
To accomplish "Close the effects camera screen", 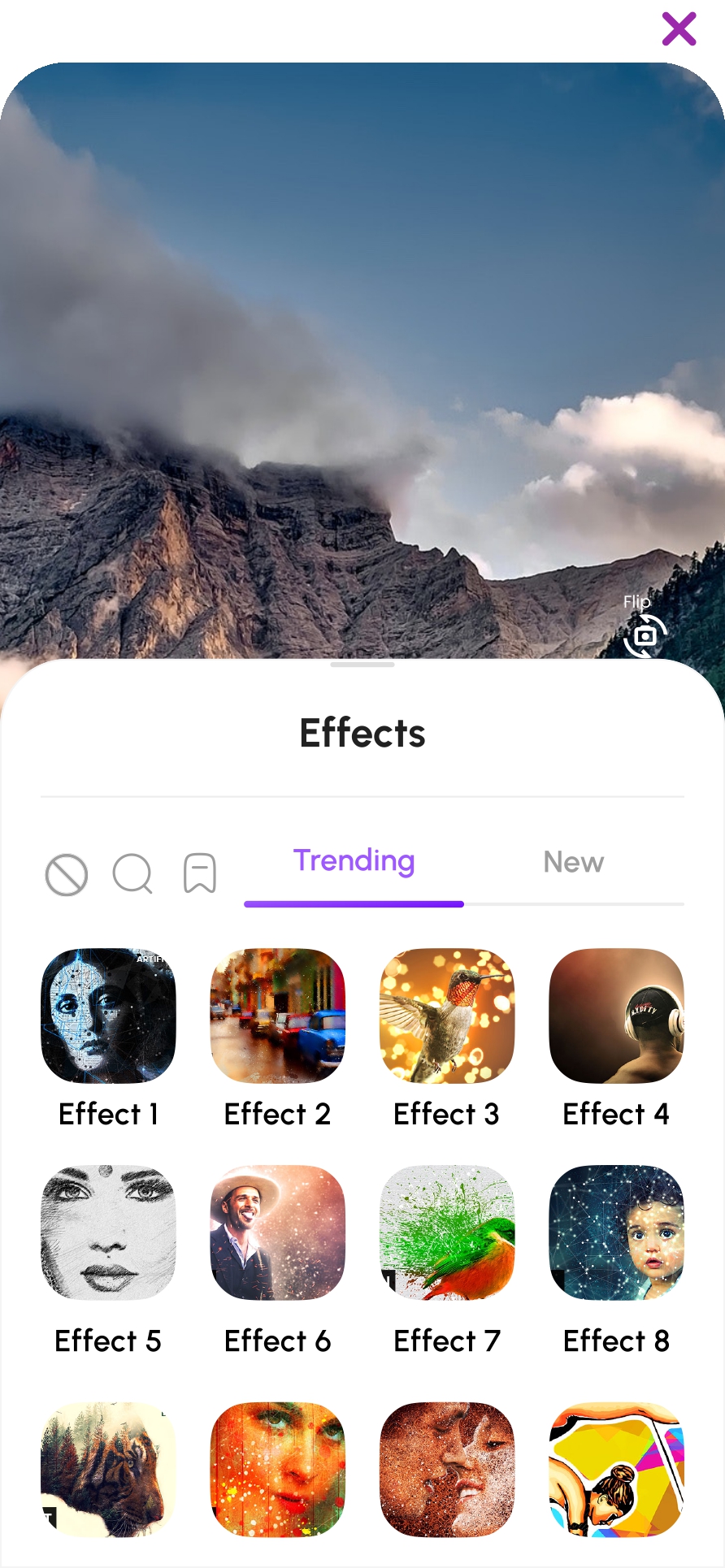I will coord(679,29).
